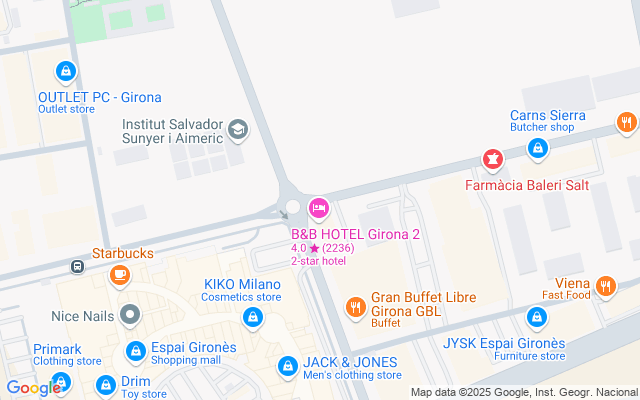Open the JYSK Espai Gironès marker

coord(538,318)
